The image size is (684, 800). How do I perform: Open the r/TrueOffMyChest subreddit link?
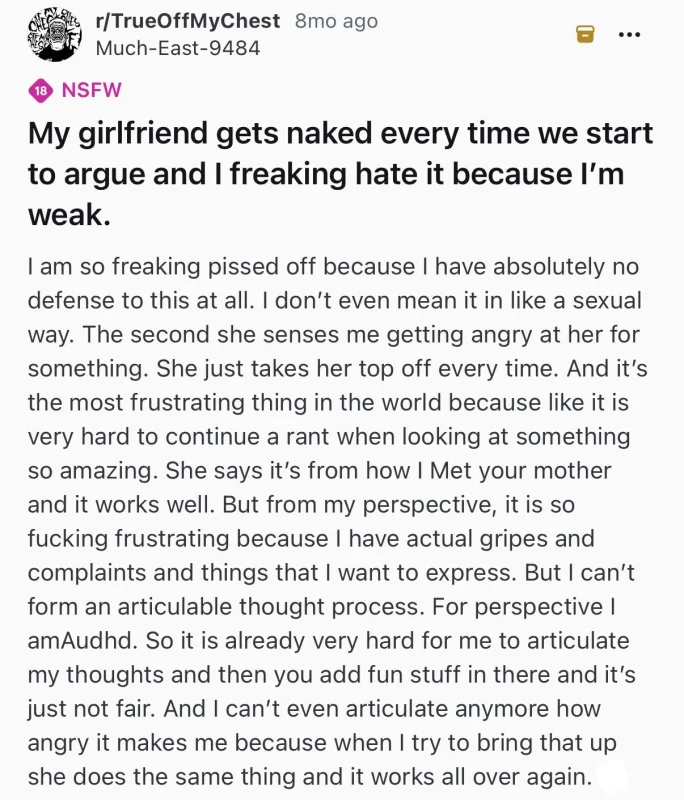[188, 21]
